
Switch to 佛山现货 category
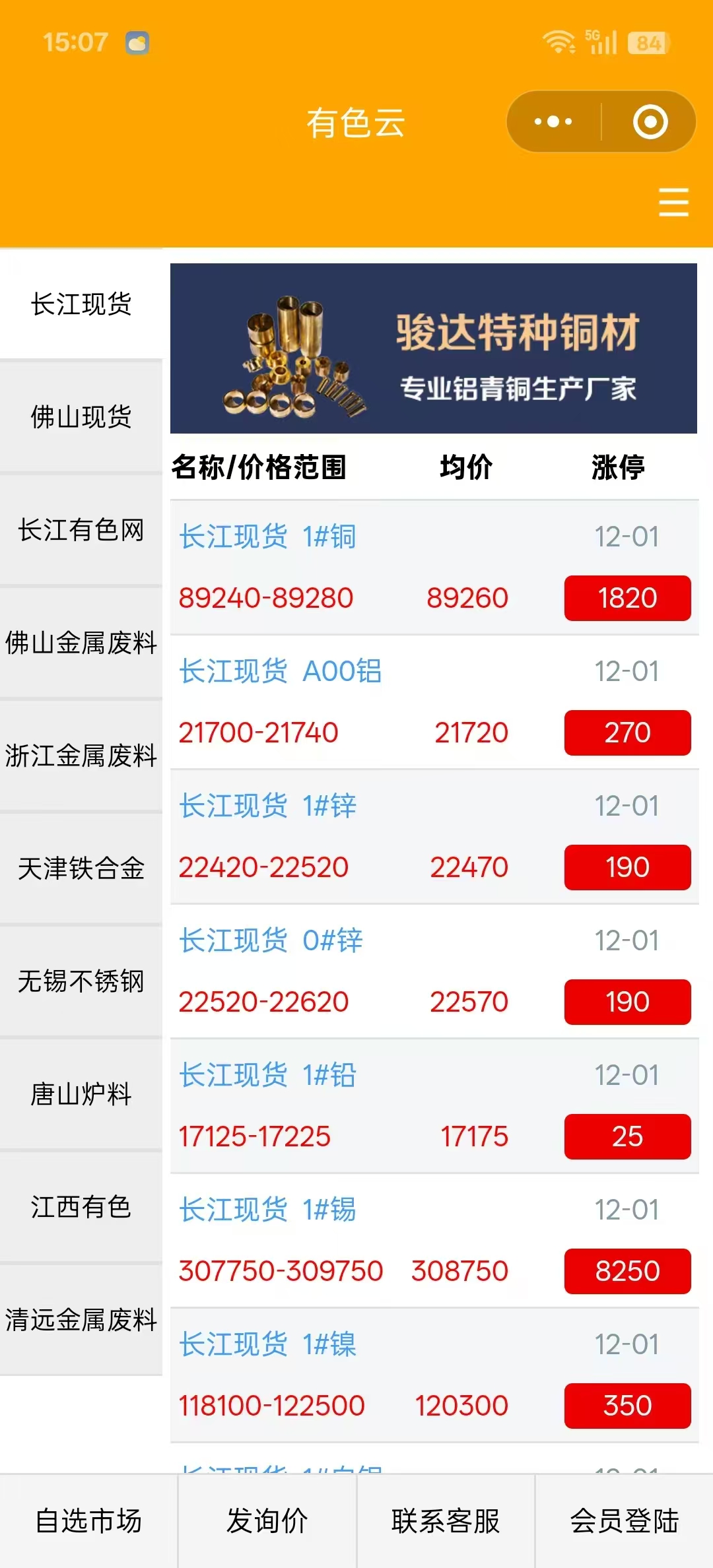[81, 417]
